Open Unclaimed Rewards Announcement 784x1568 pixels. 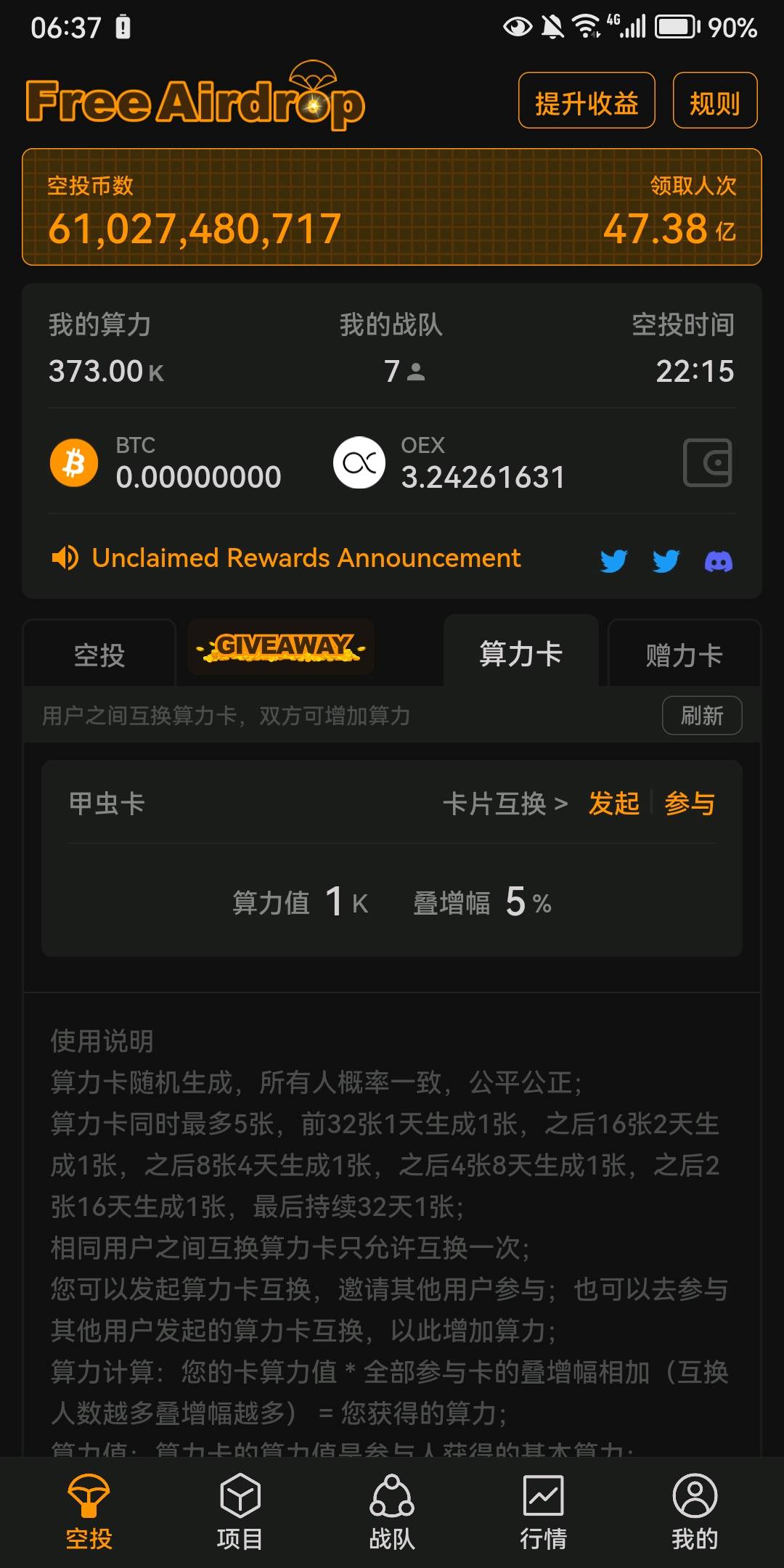(x=306, y=558)
